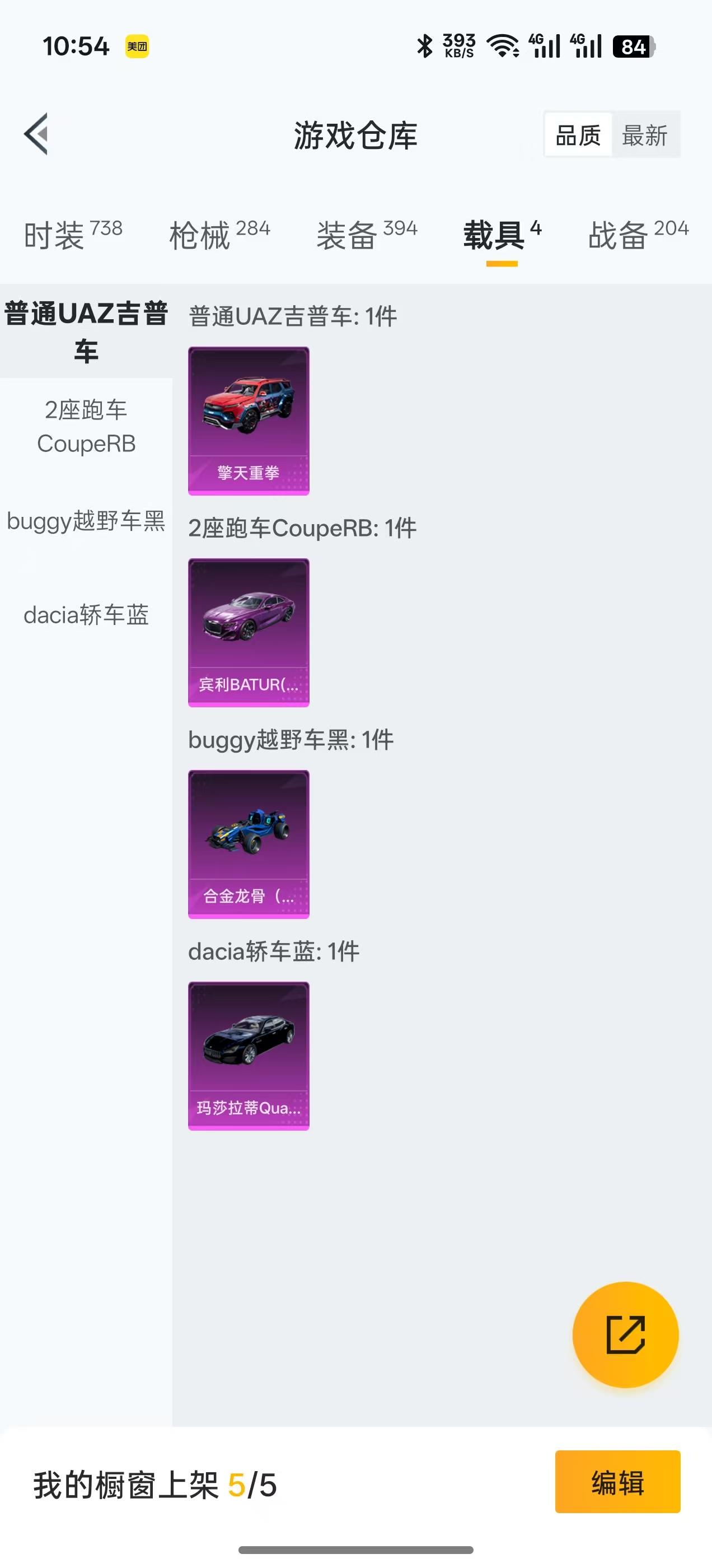
Task: Select 2座跑车CoupeRB category in sidebar
Action: 86,427
